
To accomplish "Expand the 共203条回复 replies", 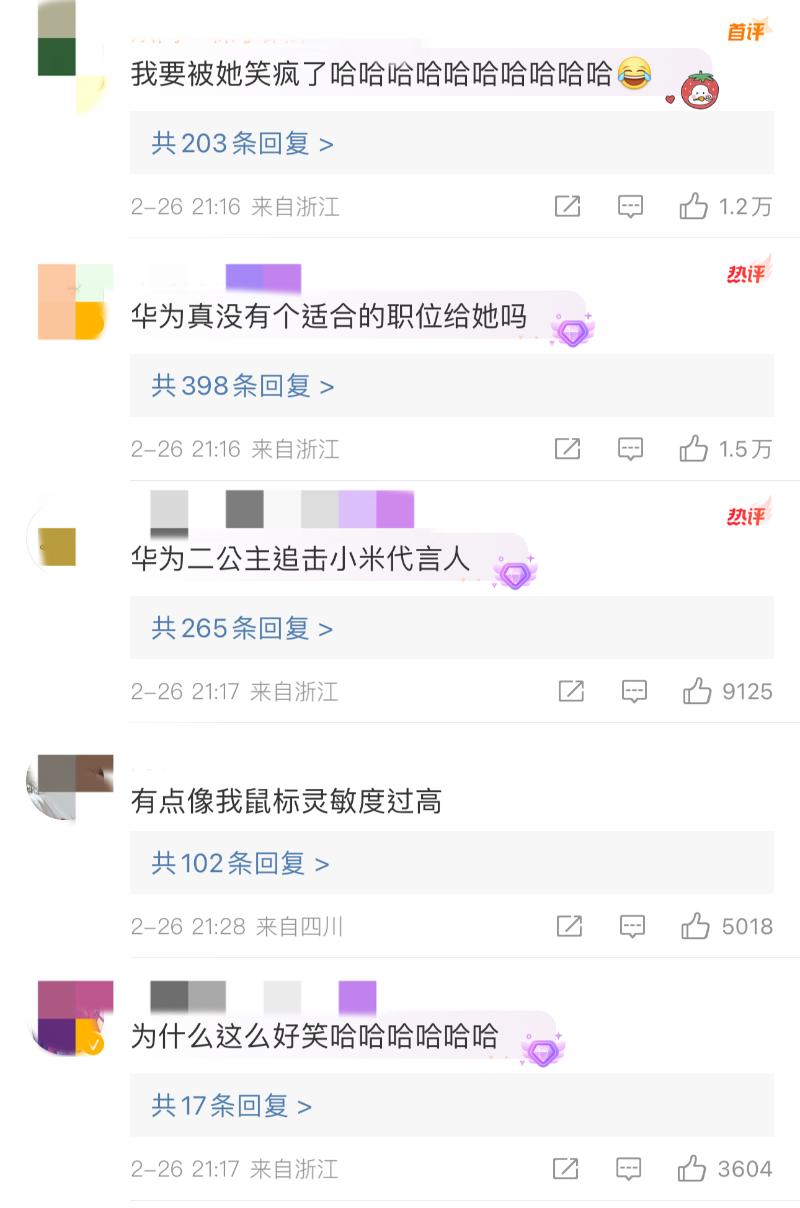I will click(242, 144).
